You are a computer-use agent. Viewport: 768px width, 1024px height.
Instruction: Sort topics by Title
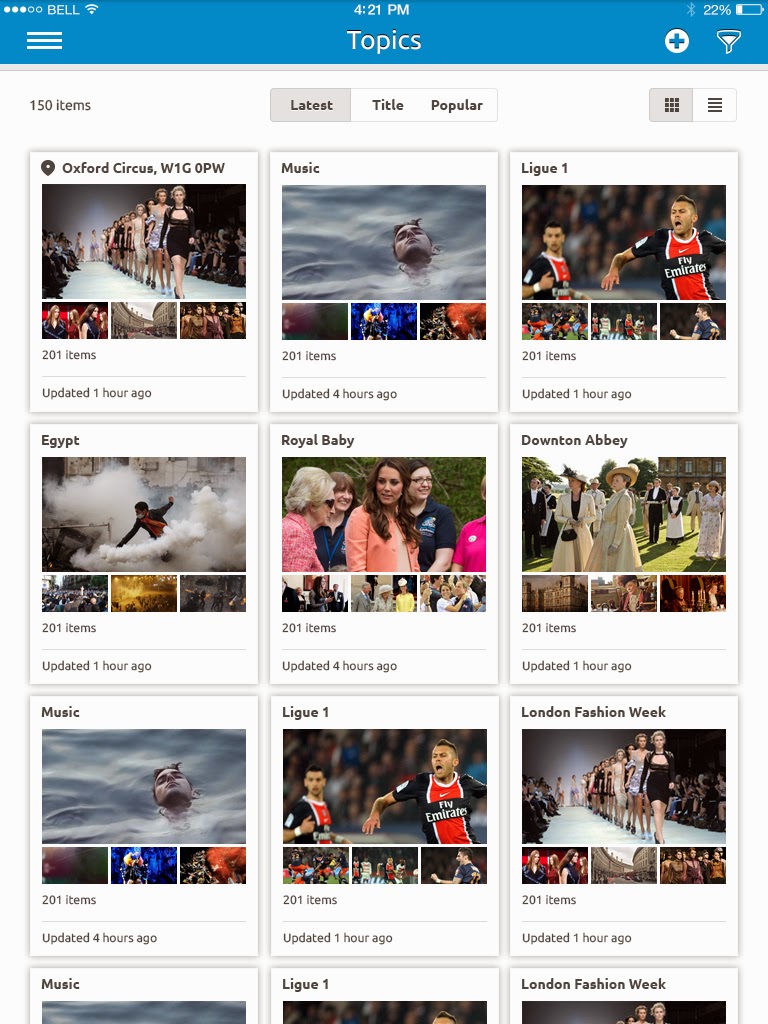coord(388,105)
